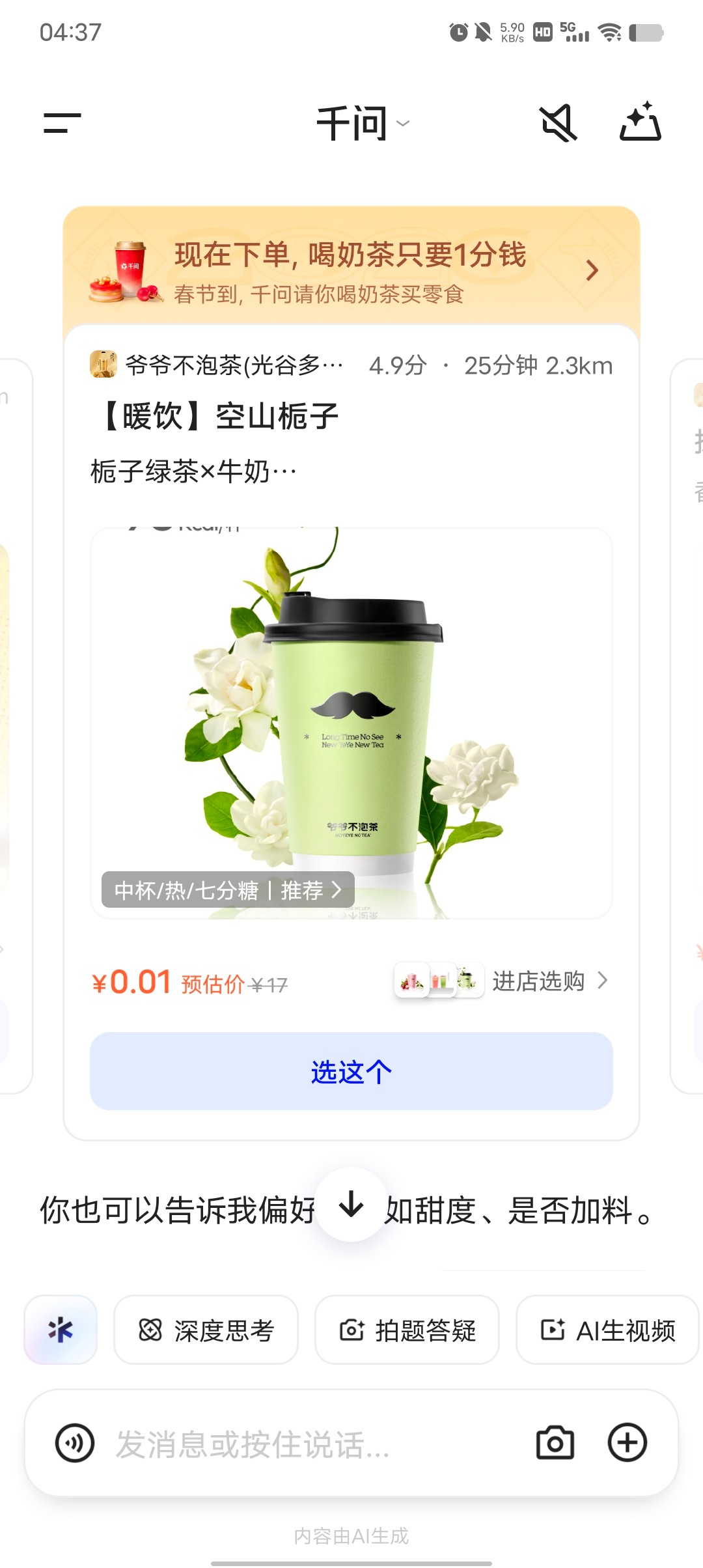Open the side menu drawer
Image resolution: width=703 pixels, height=1568 pixels.
[62, 122]
